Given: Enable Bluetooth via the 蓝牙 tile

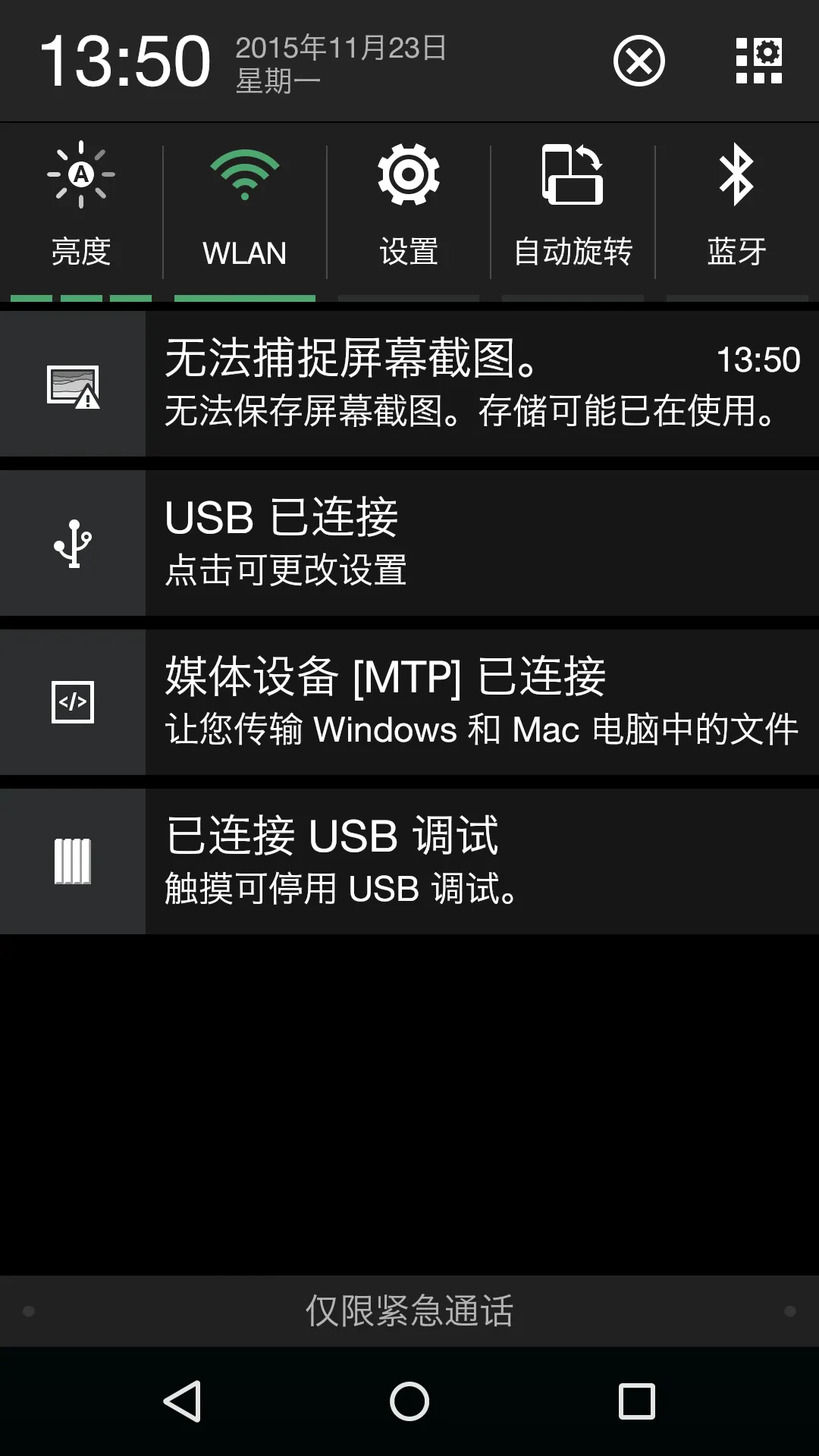Looking at the screenshot, I should (x=737, y=205).
